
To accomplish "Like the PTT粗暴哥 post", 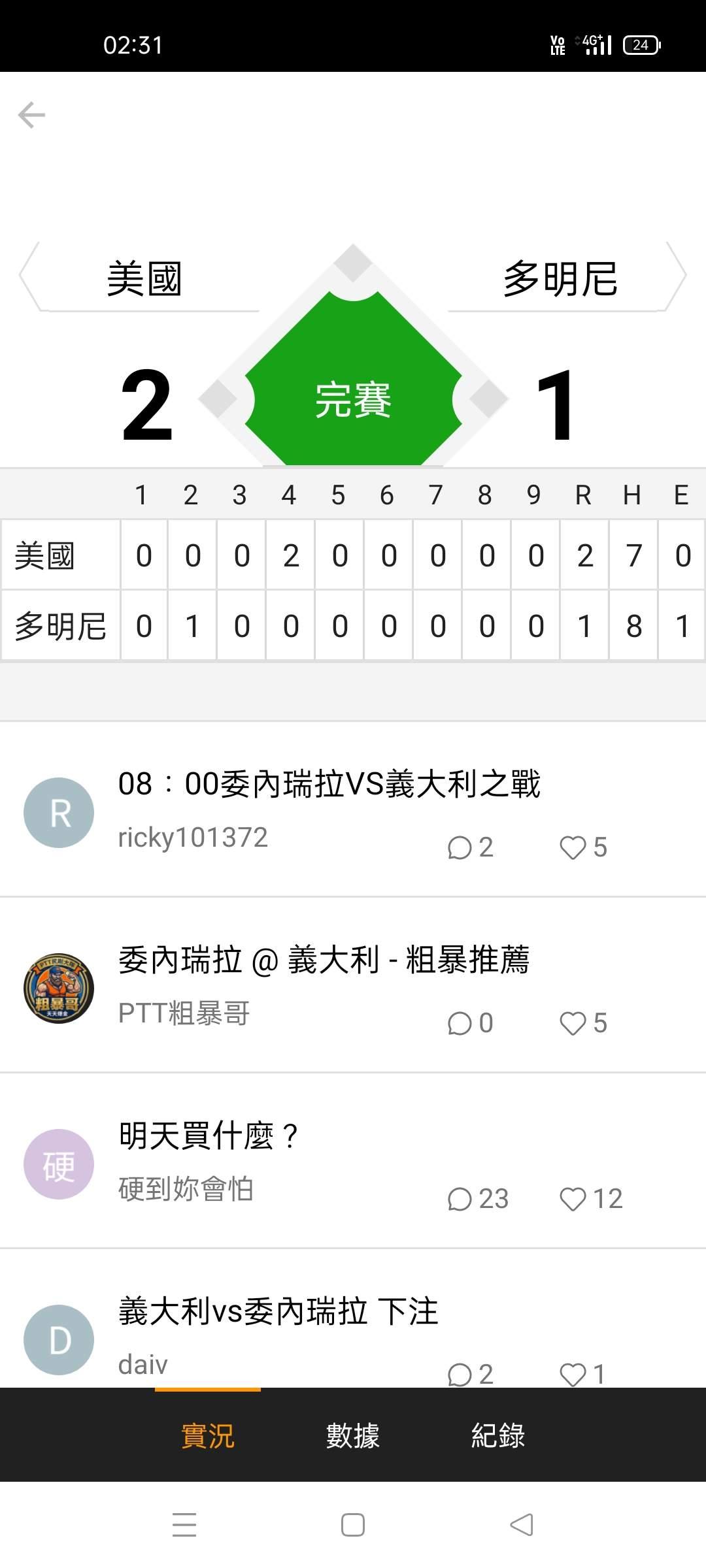I will tap(583, 1023).
